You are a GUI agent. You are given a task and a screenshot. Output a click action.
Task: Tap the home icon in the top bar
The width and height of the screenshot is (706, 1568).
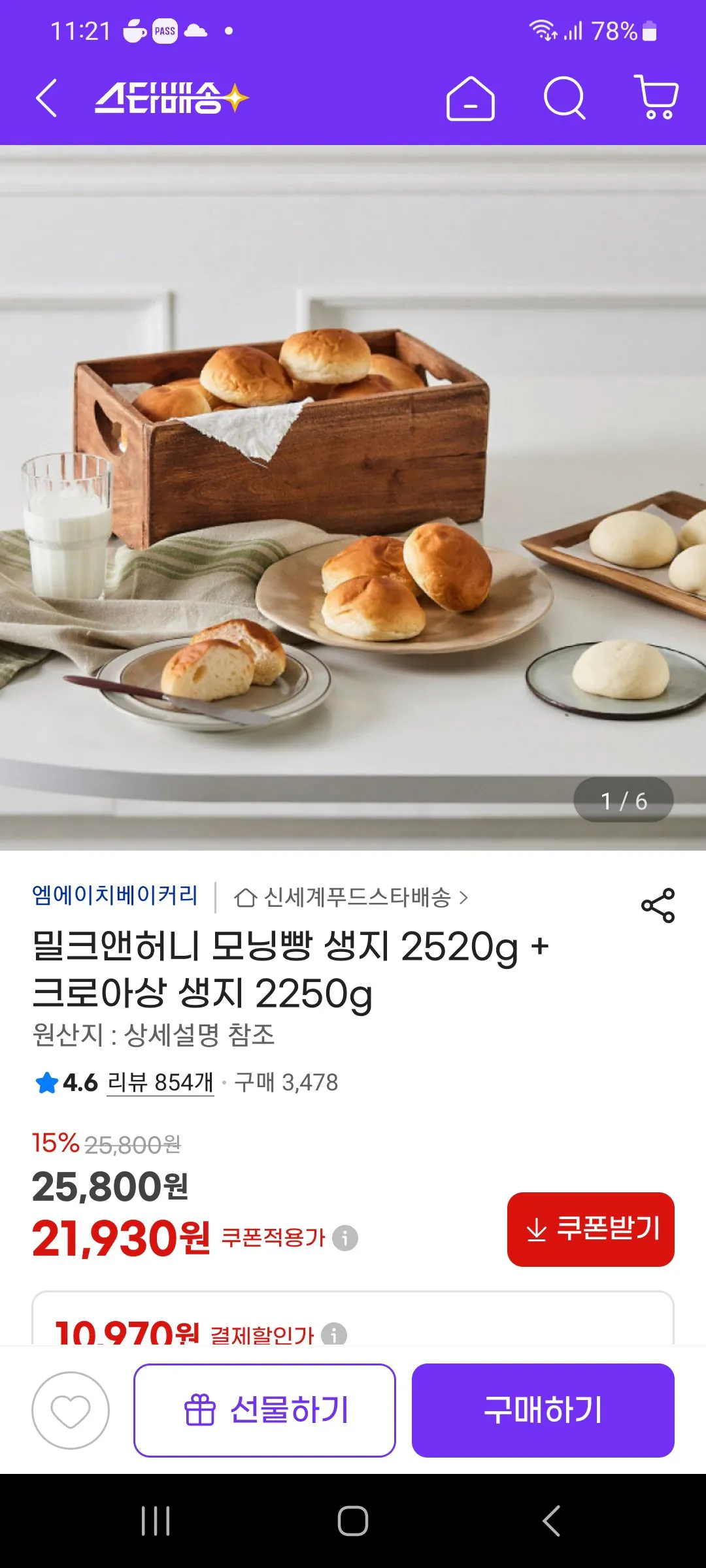point(472,101)
